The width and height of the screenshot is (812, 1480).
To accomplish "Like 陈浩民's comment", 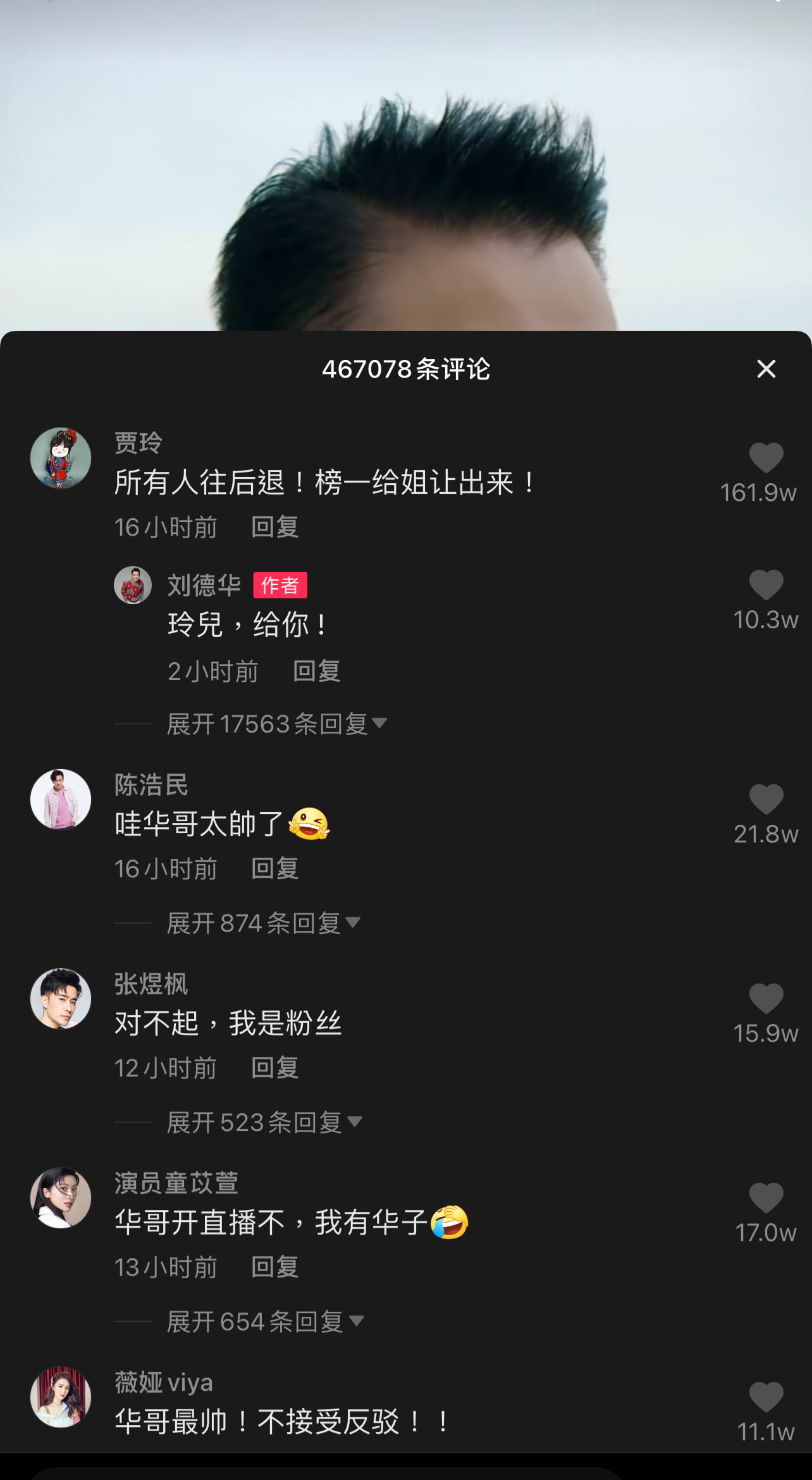I will point(766,799).
